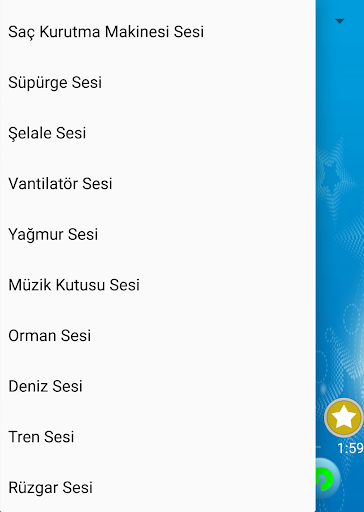
Task: Tap the gold star favorite button
Action: tap(344, 418)
